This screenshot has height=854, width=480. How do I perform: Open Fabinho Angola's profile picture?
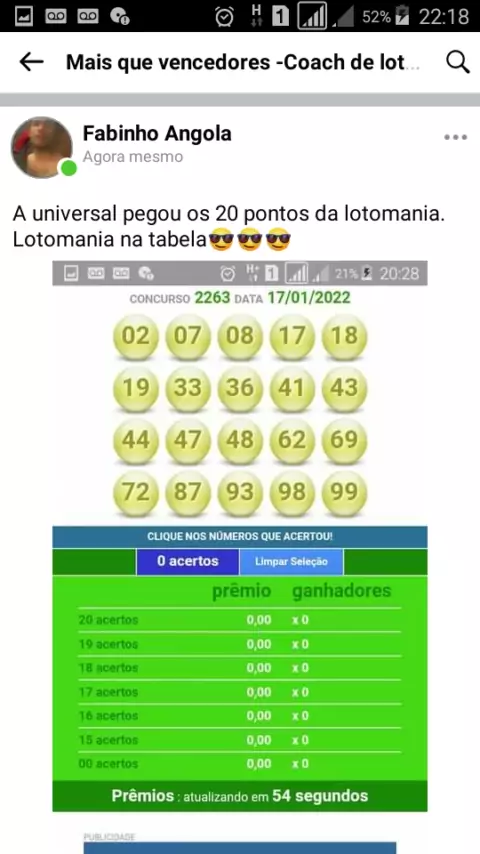(x=42, y=147)
